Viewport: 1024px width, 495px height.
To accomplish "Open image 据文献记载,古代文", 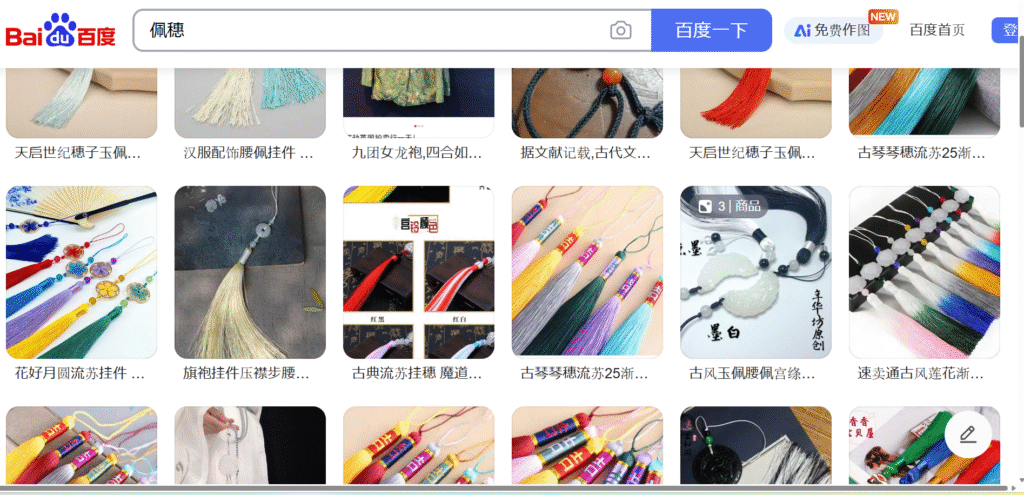I will coord(587,103).
